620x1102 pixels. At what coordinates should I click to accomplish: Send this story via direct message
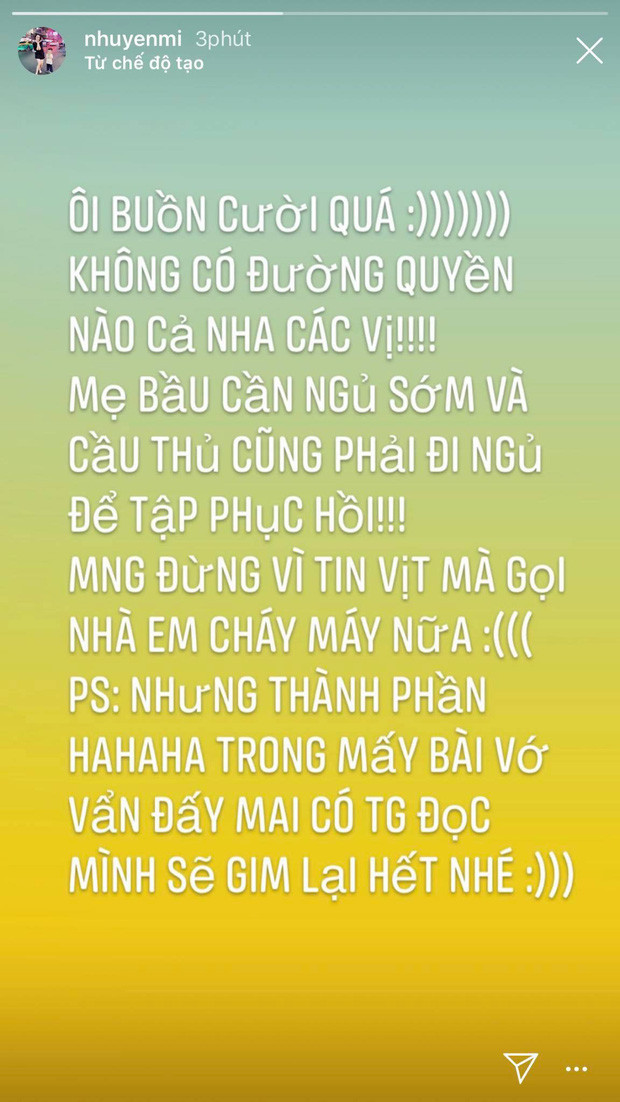click(x=520, y=1068)
